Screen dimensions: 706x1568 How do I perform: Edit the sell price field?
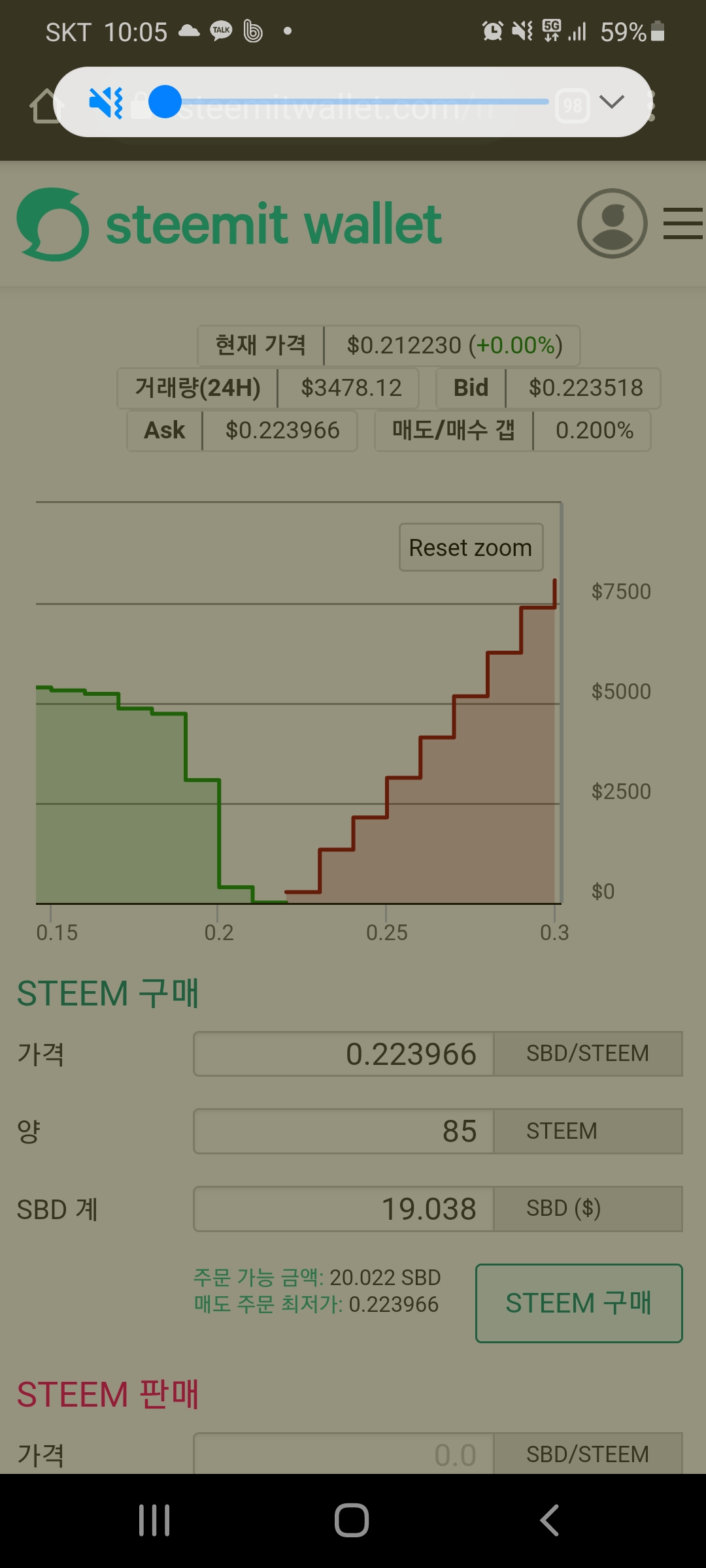[344, 1454]
